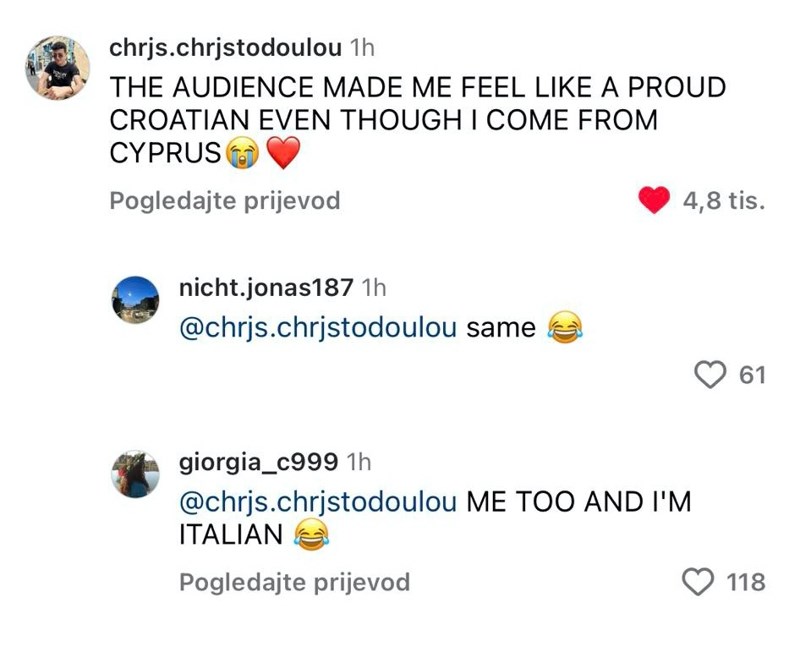Open the chrjs.chrjstodoulou username link

(225, 47)
